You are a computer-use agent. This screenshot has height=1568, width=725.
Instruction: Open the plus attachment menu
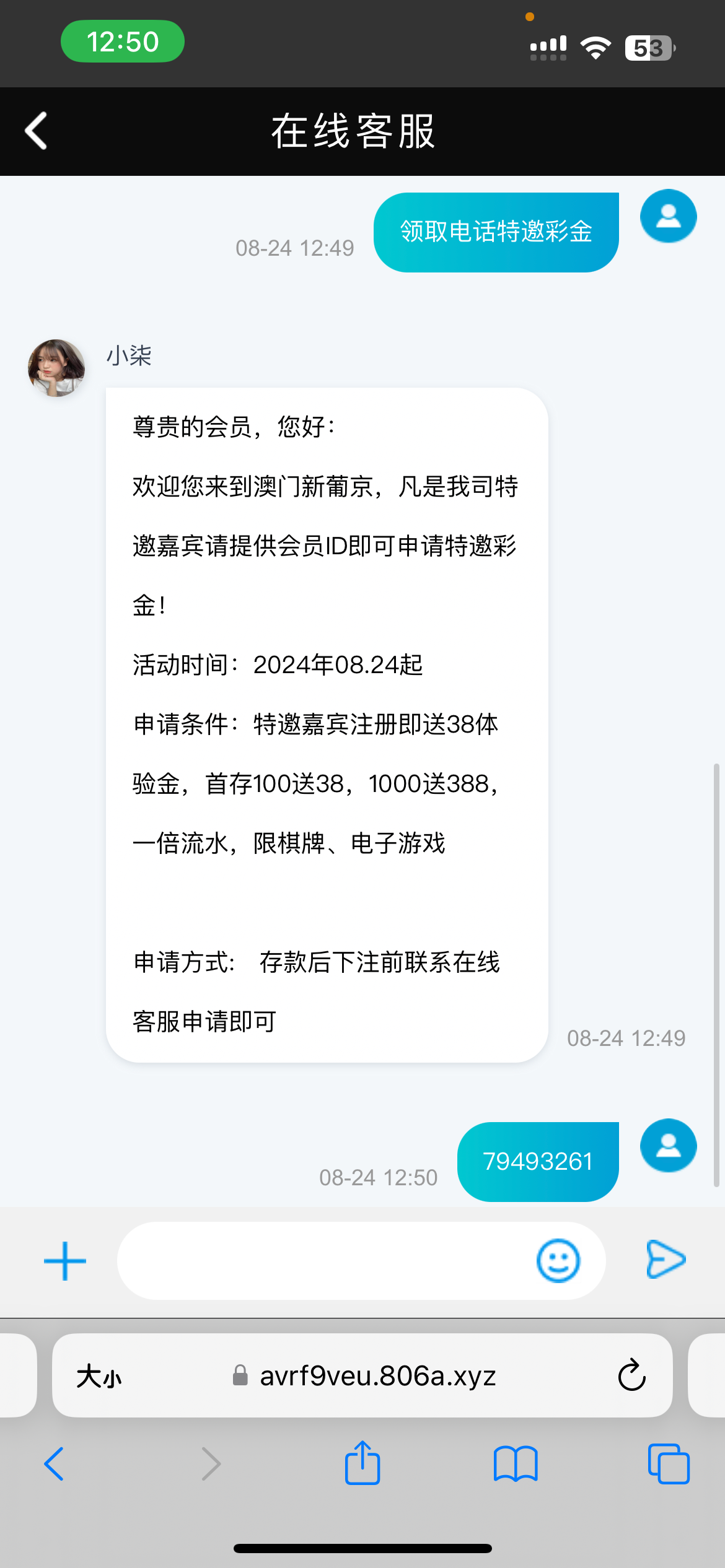(64, 1261)
